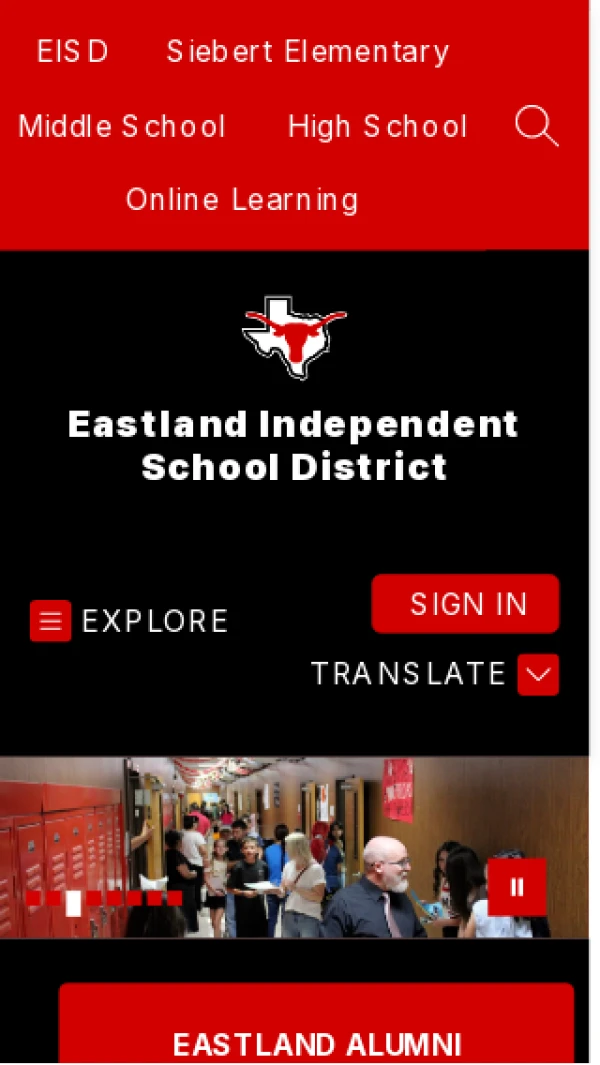Open the EISD link
Image resolution: width=600 pixels, height=1065 pixels.
coord(72,51)
